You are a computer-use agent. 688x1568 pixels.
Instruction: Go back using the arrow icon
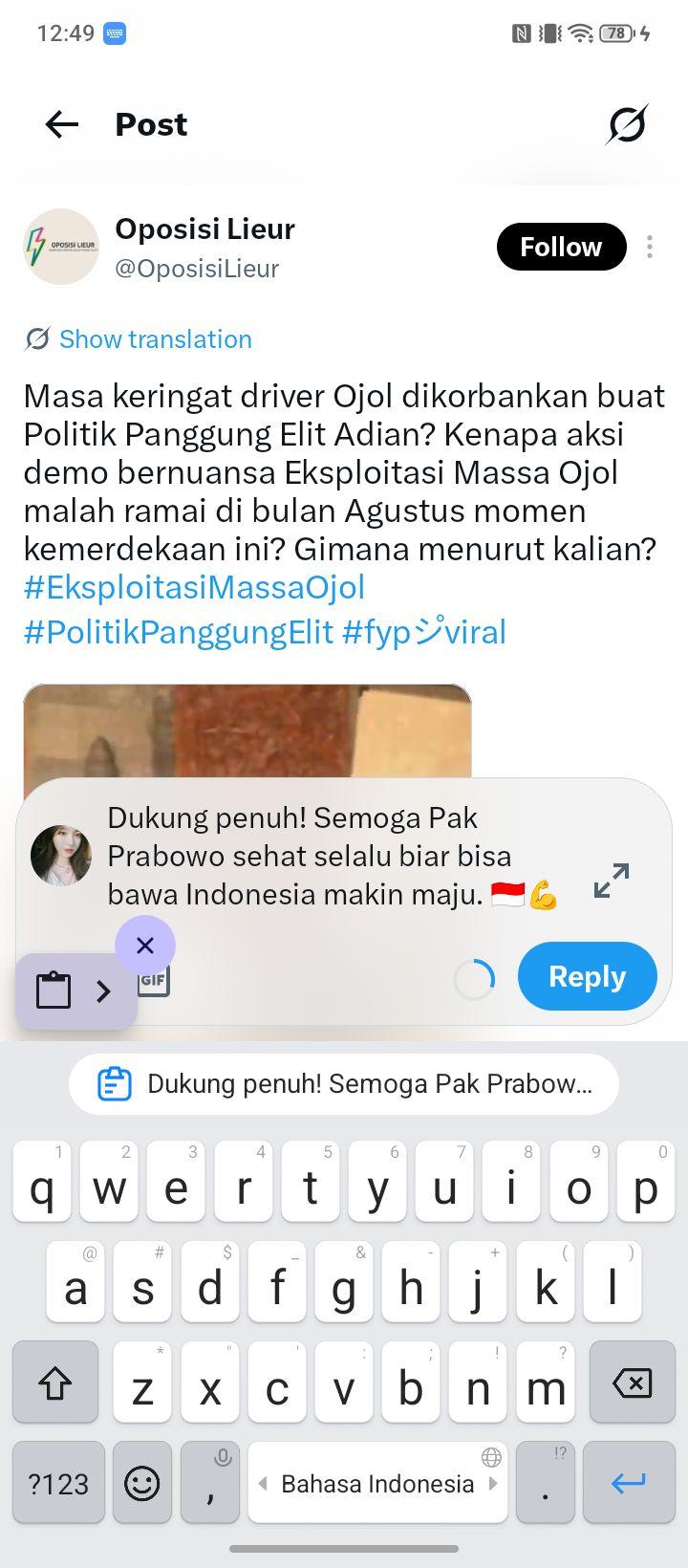click(x=62, y=124)
